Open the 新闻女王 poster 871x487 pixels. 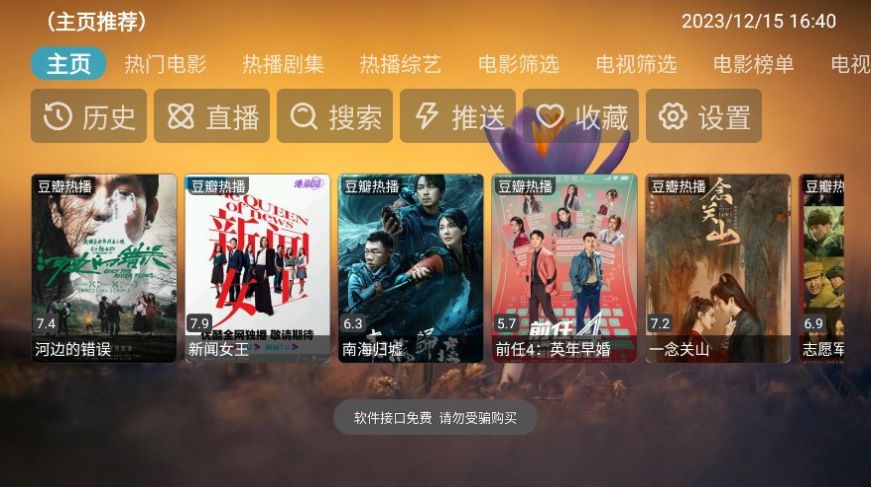257,268
